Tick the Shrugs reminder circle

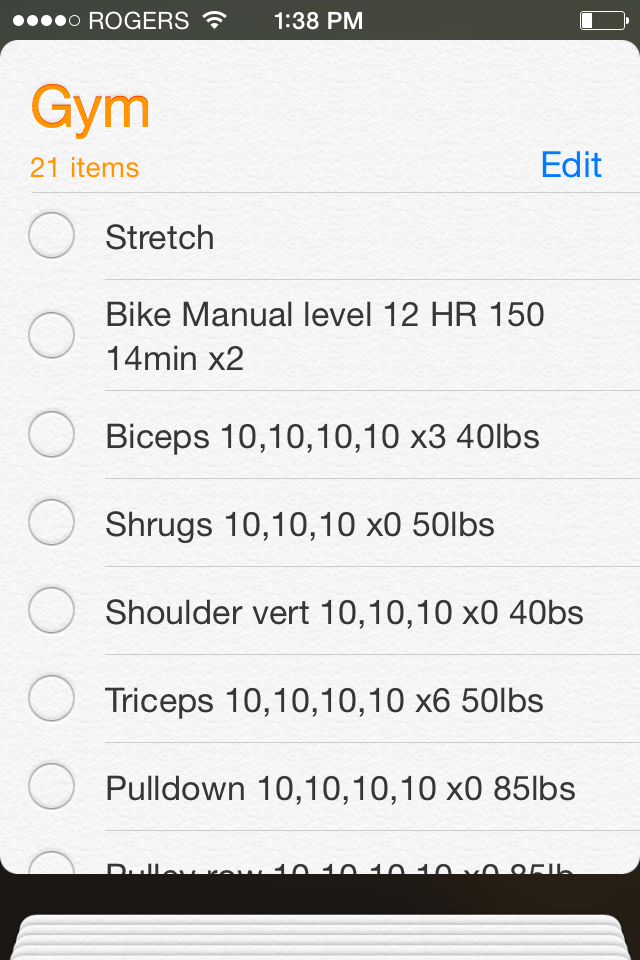click(x=51, y=523)
